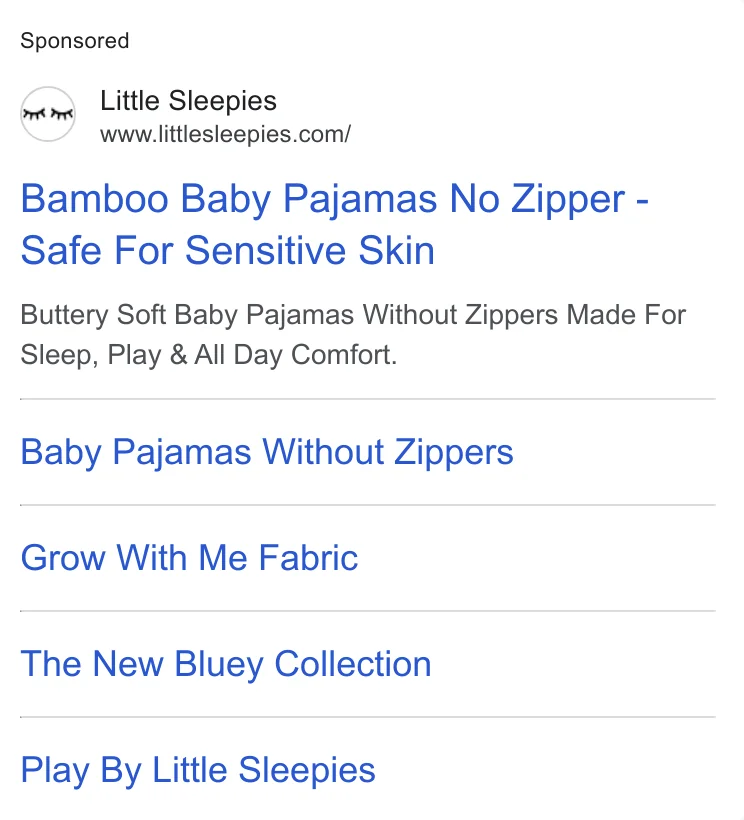Click the Grow With Me Fabric link

(x=189, y=558)
